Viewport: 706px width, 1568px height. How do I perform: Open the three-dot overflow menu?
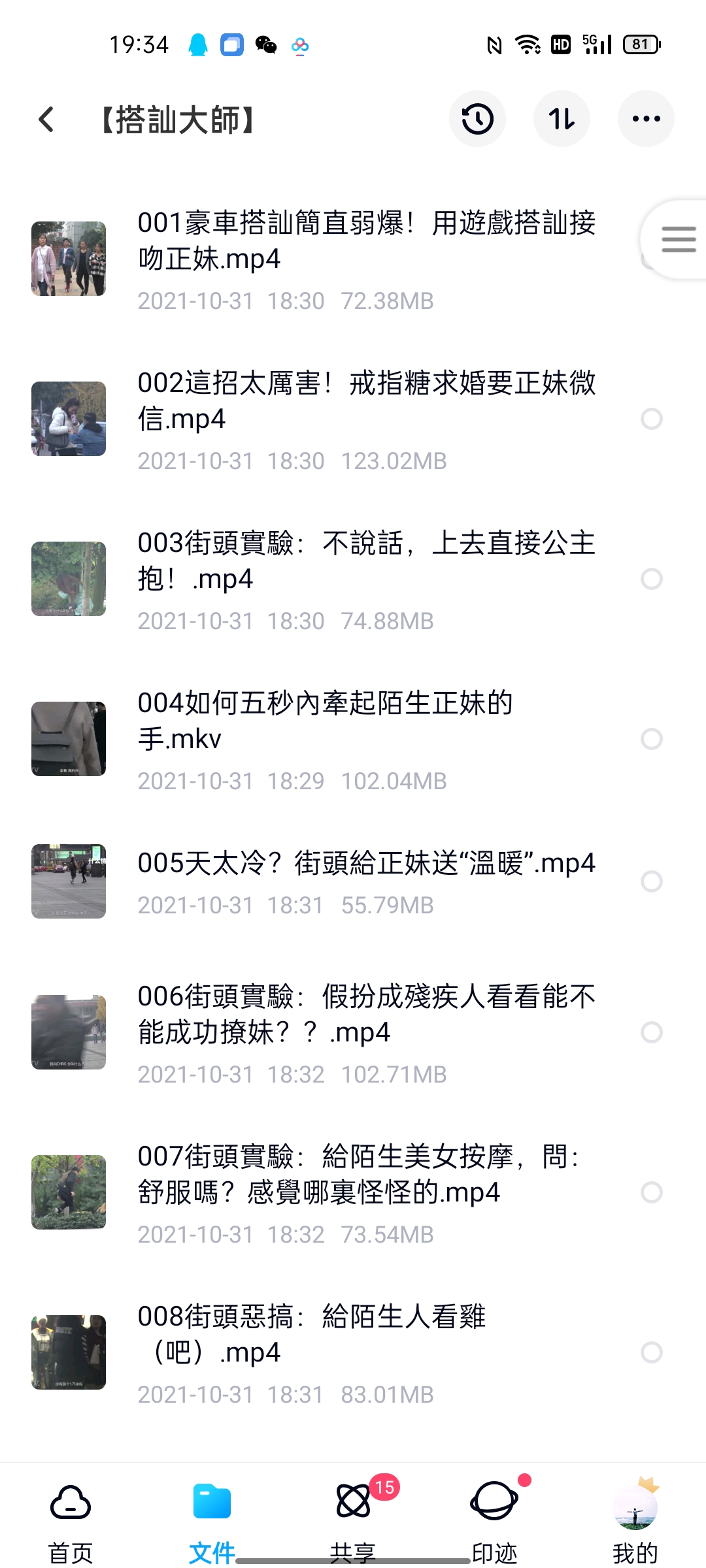click(646, 119)
